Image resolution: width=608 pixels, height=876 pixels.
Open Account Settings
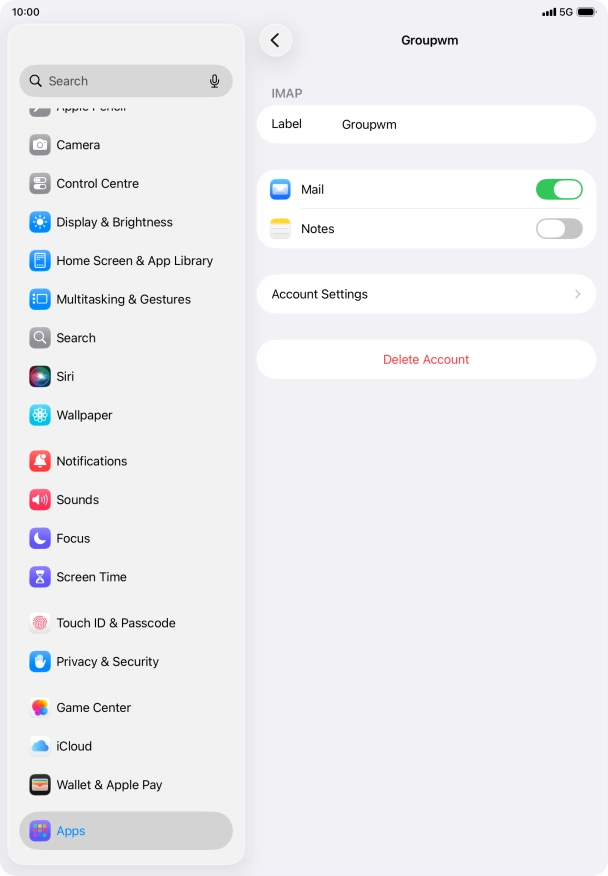tap(426, 294)
